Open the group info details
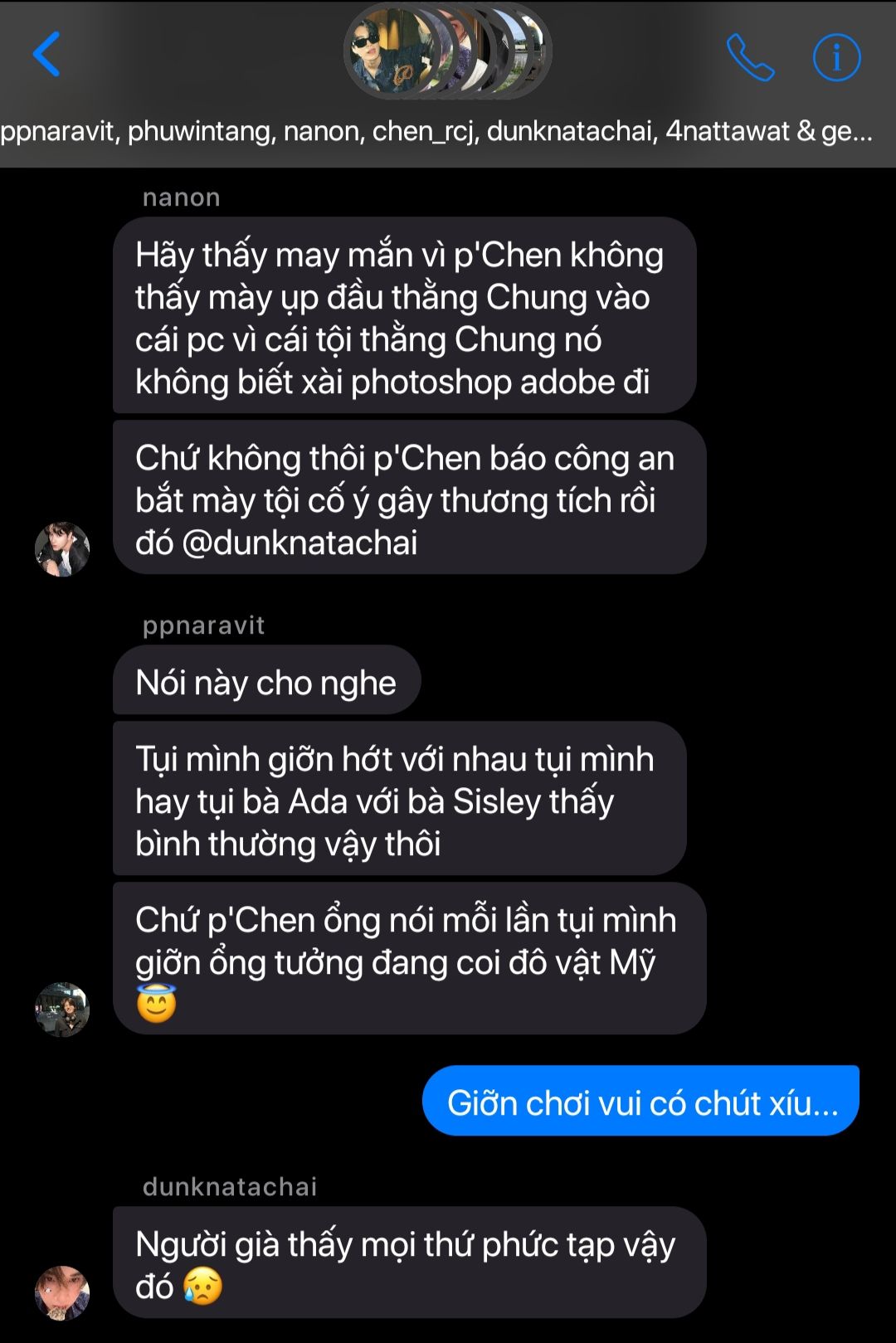 point(836,57)
